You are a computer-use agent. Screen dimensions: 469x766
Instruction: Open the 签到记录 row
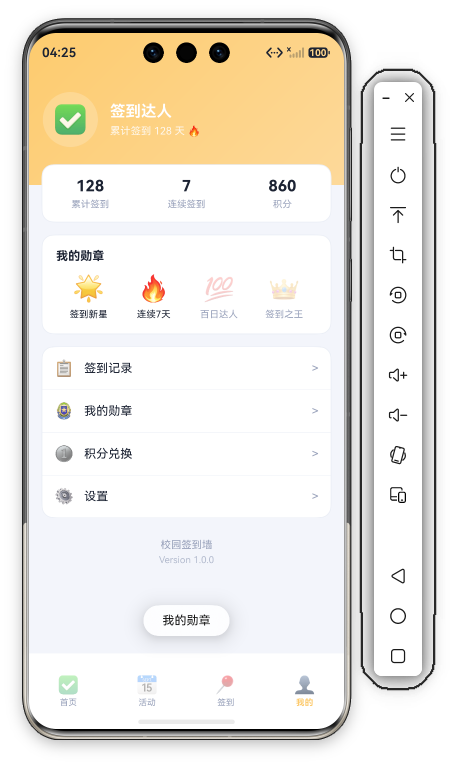[186, 368]
